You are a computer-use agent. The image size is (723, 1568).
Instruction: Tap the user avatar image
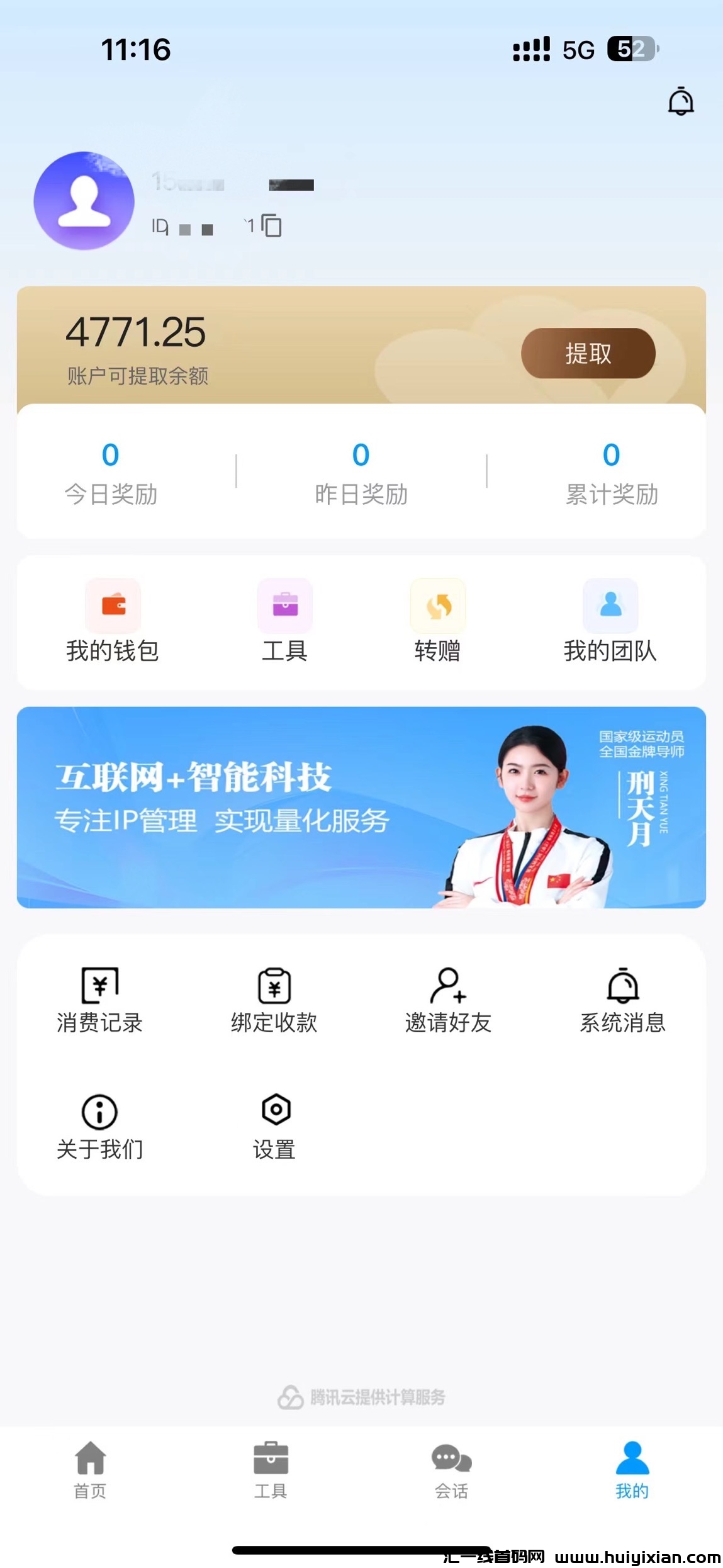pyautogui.click(x=83, y=200)
